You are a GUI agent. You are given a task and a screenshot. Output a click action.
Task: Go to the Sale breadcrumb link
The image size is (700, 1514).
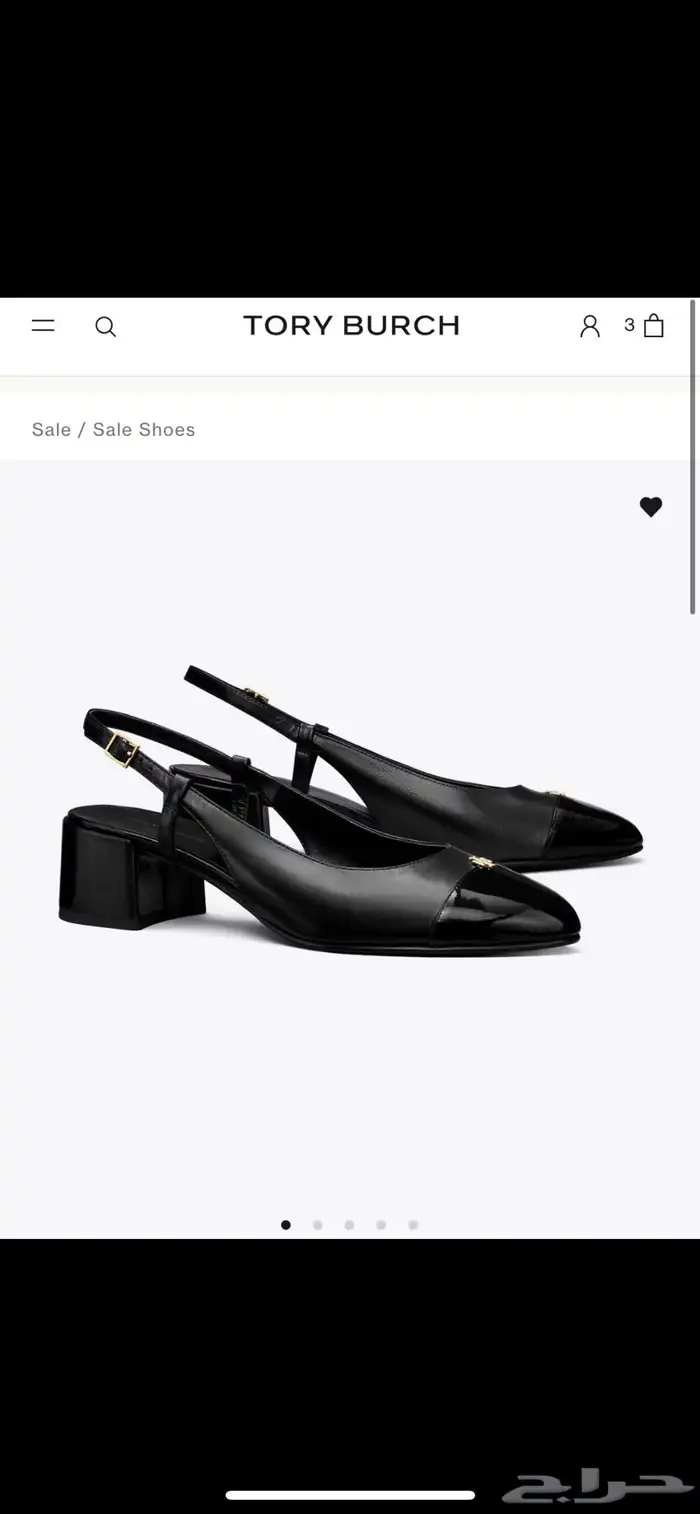pyautogui.click(x=51, y=430)
